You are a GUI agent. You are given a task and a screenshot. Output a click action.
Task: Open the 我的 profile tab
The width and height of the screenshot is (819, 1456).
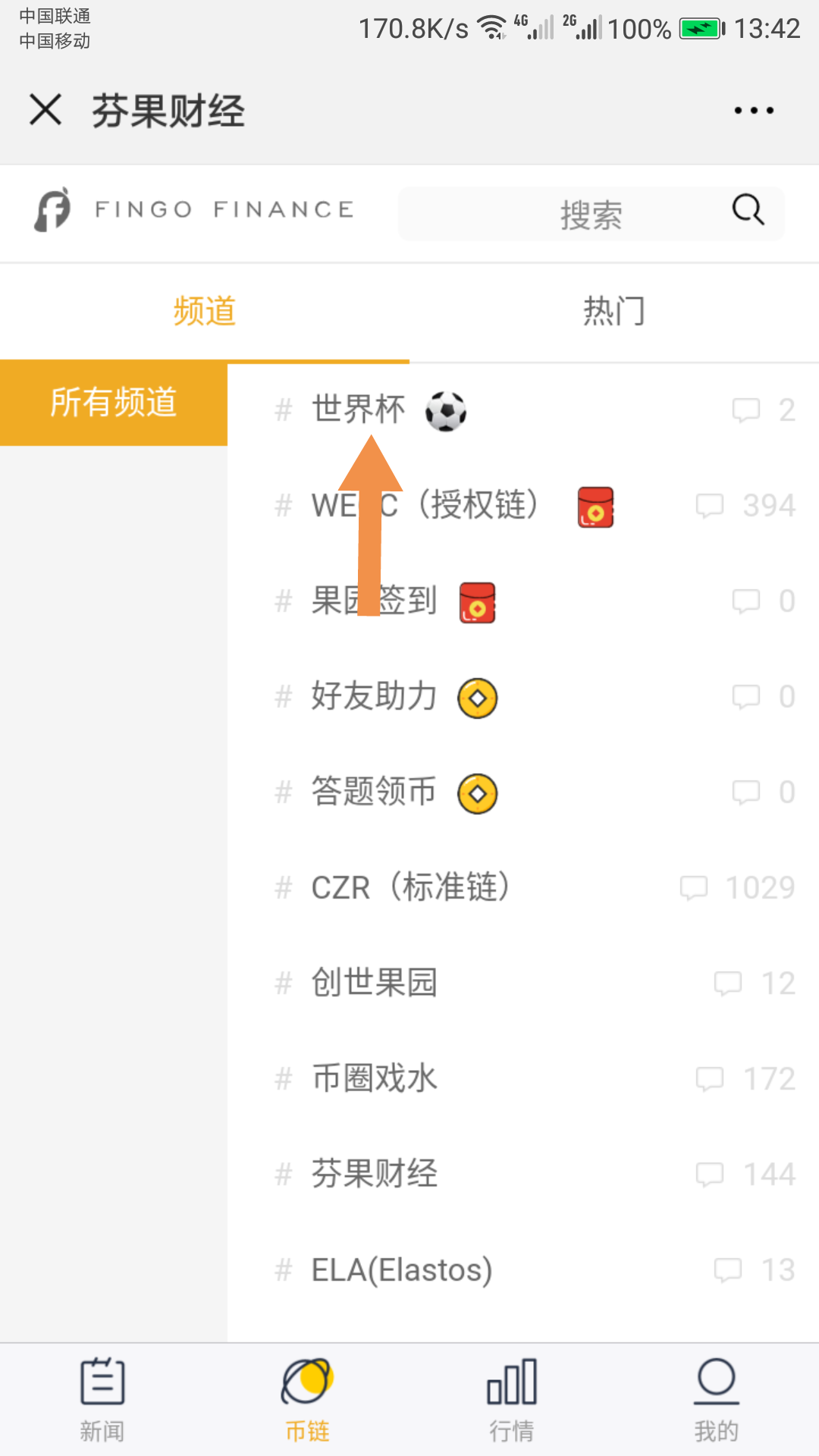(717, 1400)
